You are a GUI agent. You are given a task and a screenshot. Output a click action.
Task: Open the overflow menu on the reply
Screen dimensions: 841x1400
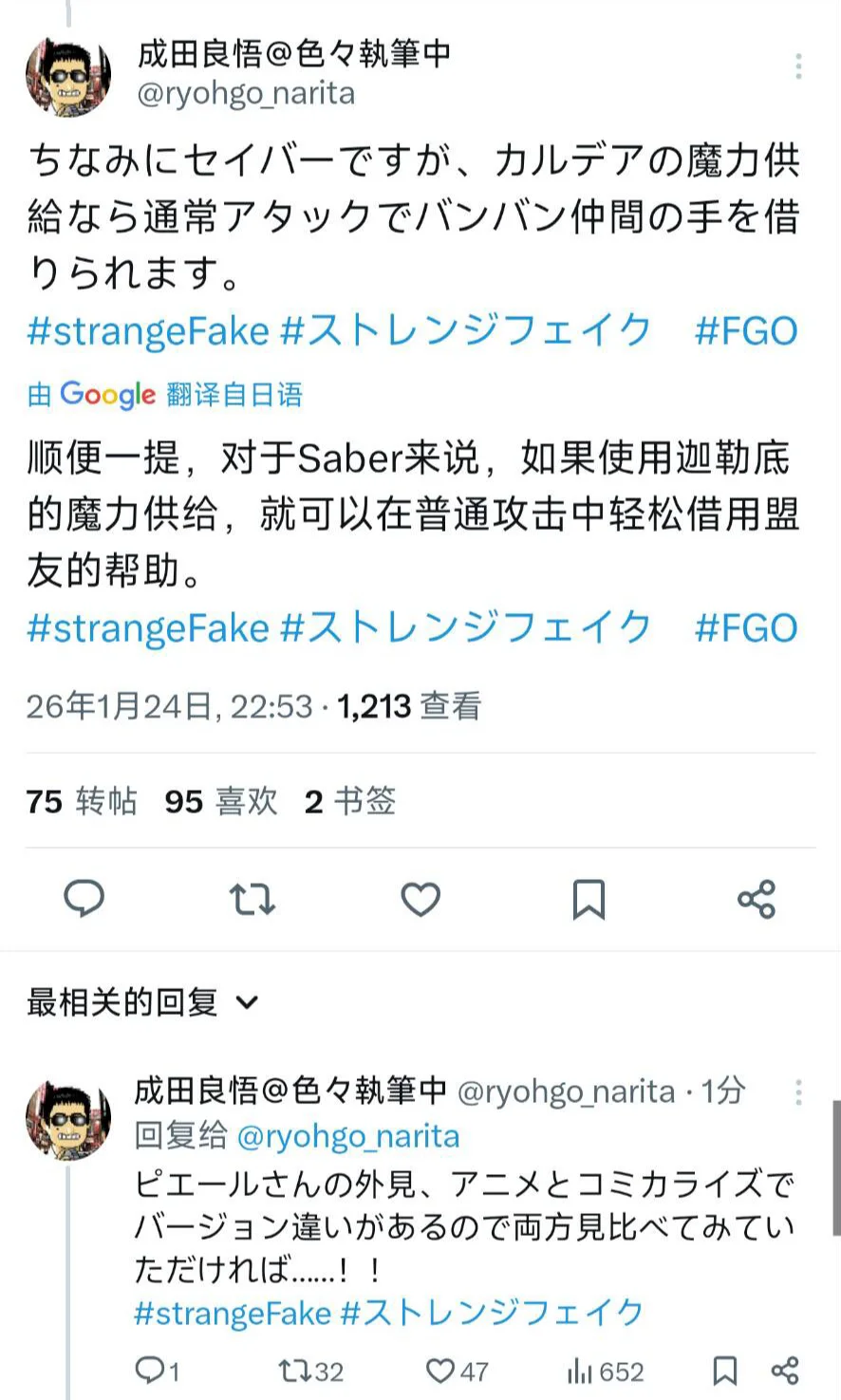coord(798,1092)
